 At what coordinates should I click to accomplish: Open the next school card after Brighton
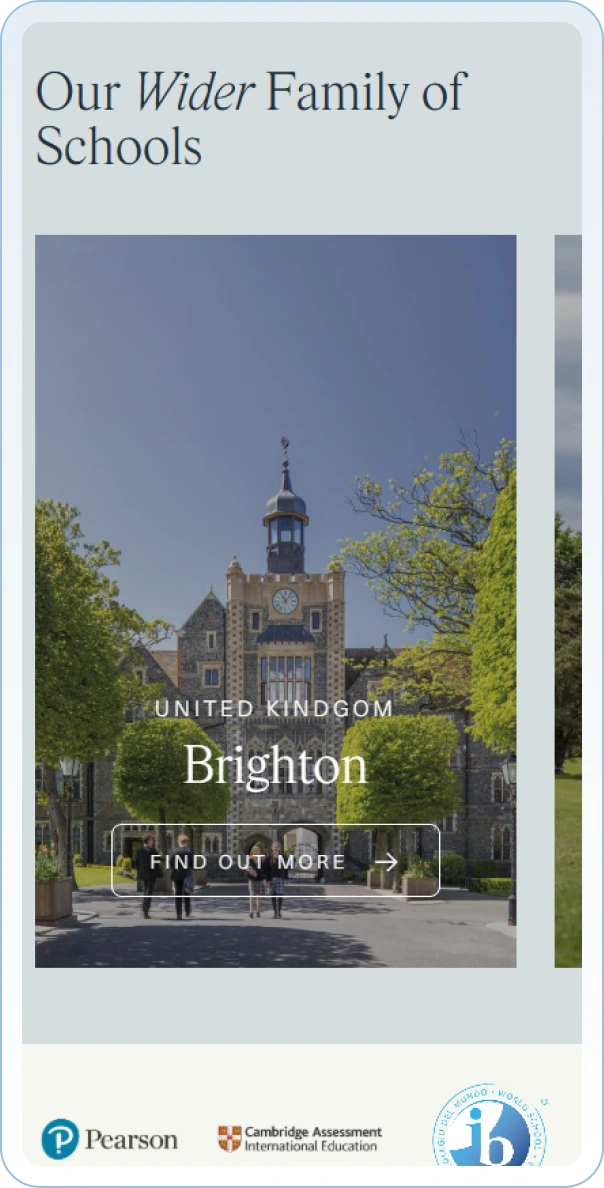tap(568, 600)
